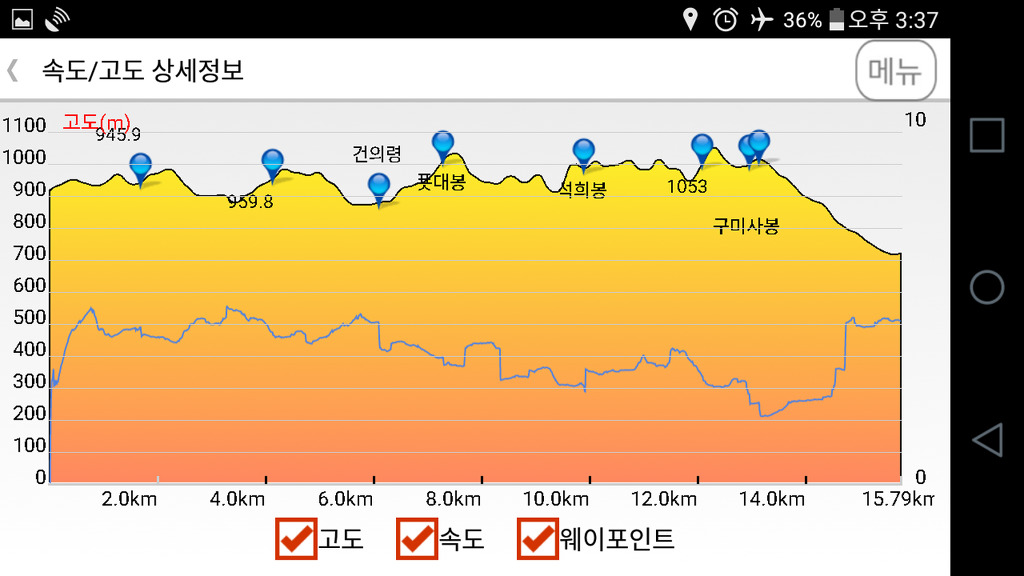This screenshot has width=1024, height=576.
Task: Go back using the top-left arrow
Action: click(13, 70)
